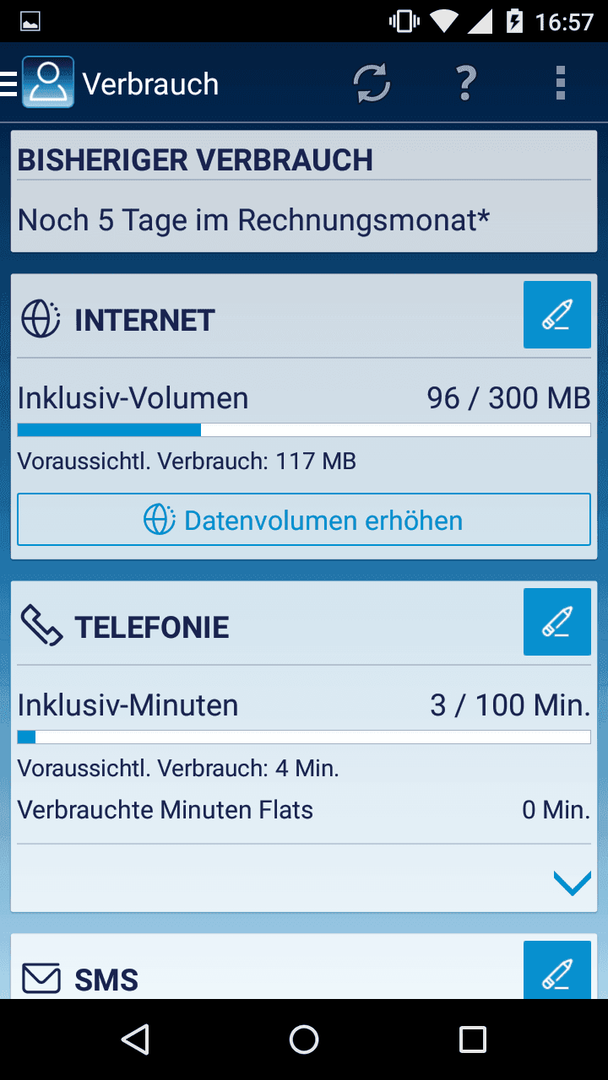Edit the Internet section settings
Screen dimensions: 608x1080
pos(557,315)
